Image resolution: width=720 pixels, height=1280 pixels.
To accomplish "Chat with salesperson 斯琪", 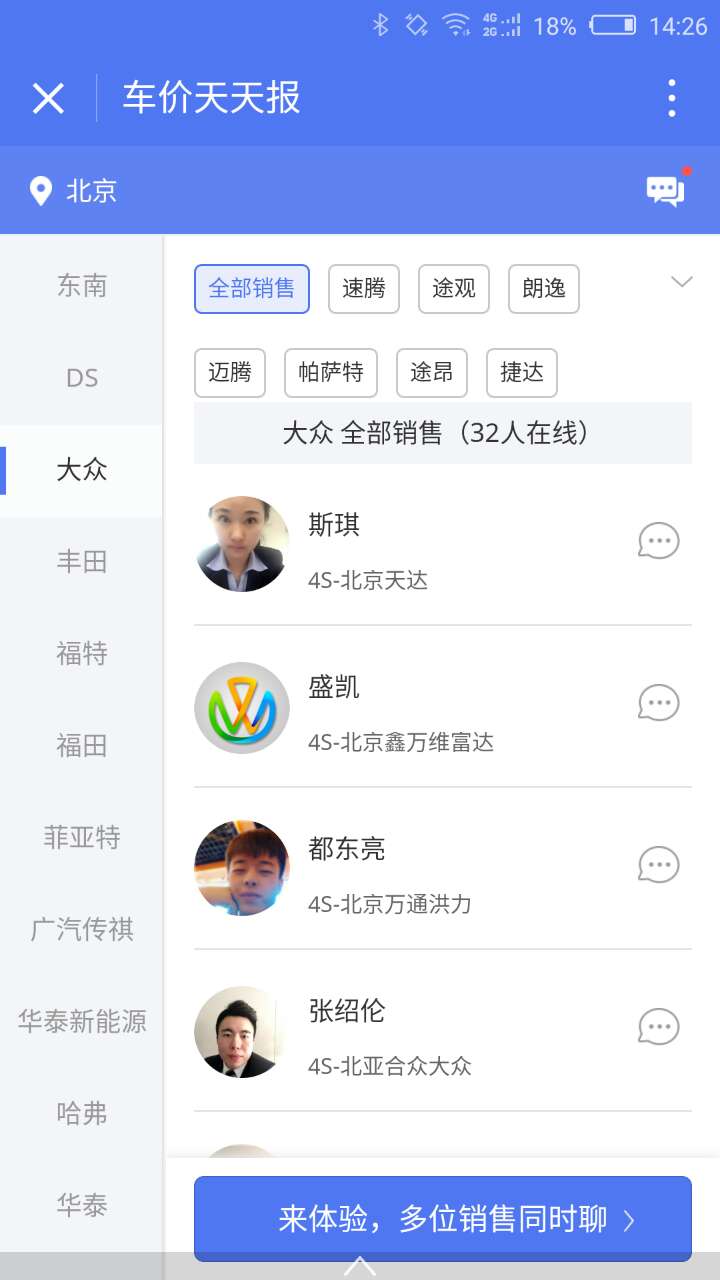I will 659,541.
